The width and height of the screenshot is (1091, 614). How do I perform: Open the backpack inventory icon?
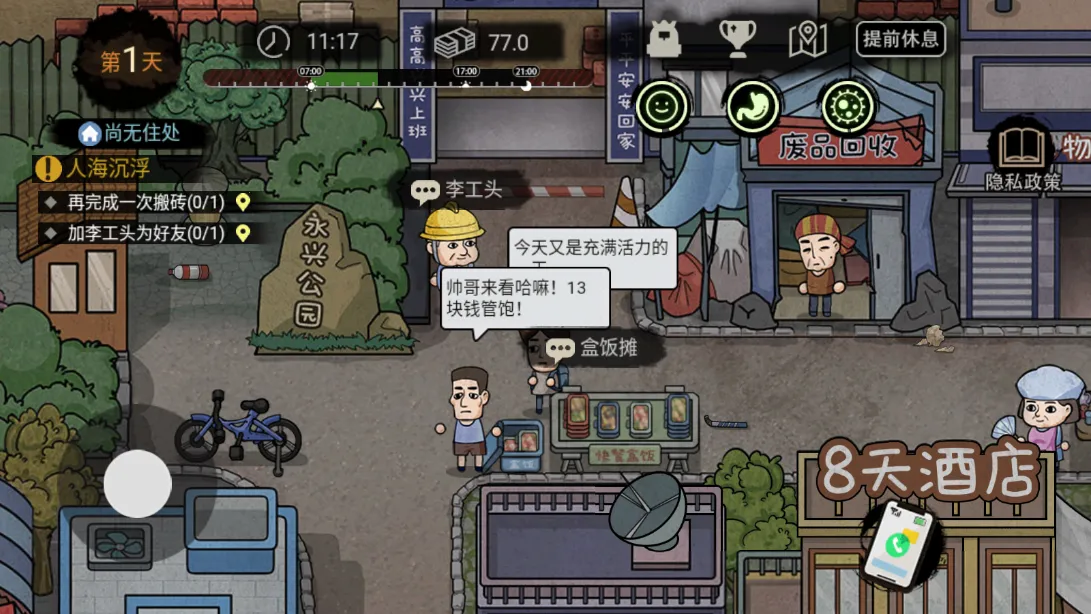[664, 40]
